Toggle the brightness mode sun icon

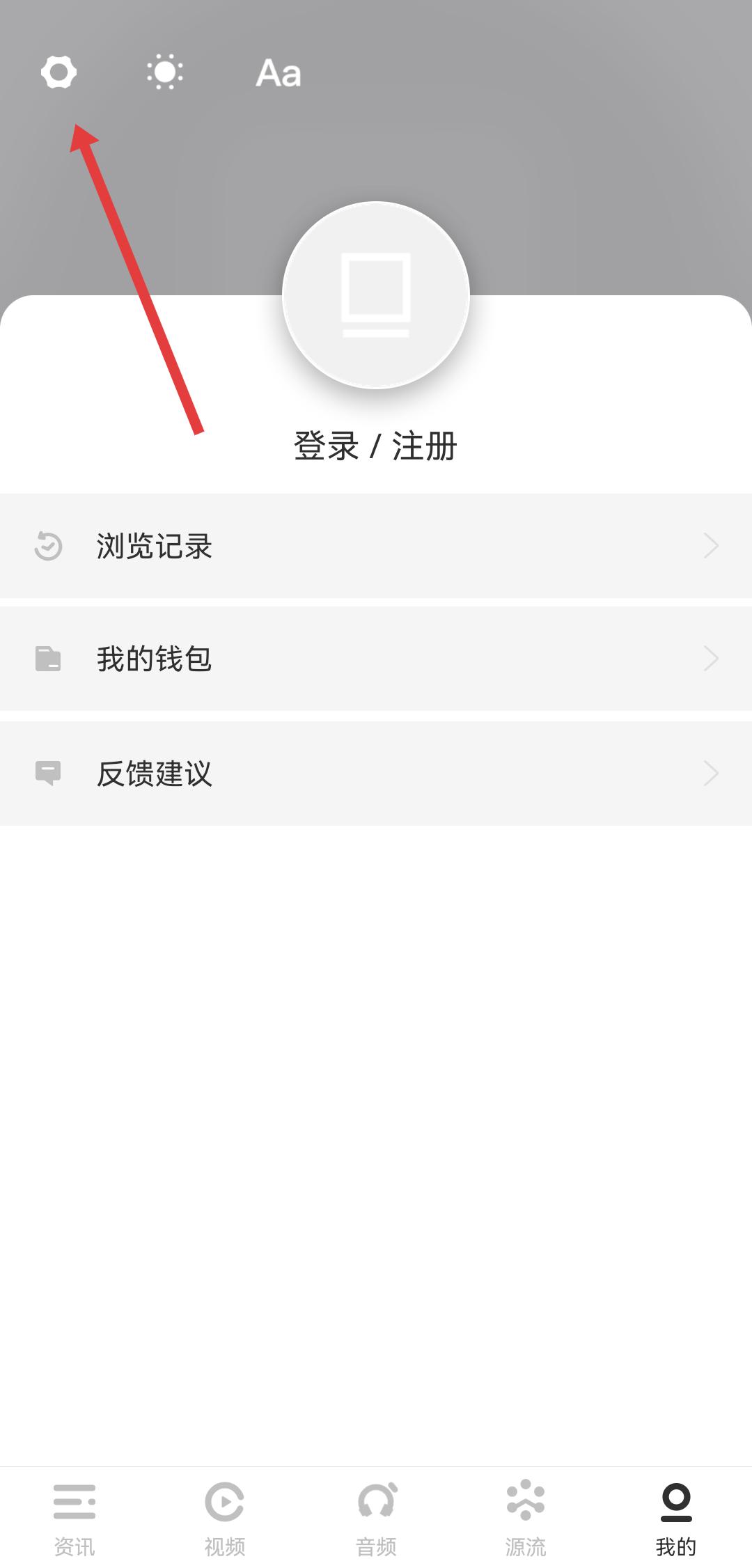(x=165, y=72)
